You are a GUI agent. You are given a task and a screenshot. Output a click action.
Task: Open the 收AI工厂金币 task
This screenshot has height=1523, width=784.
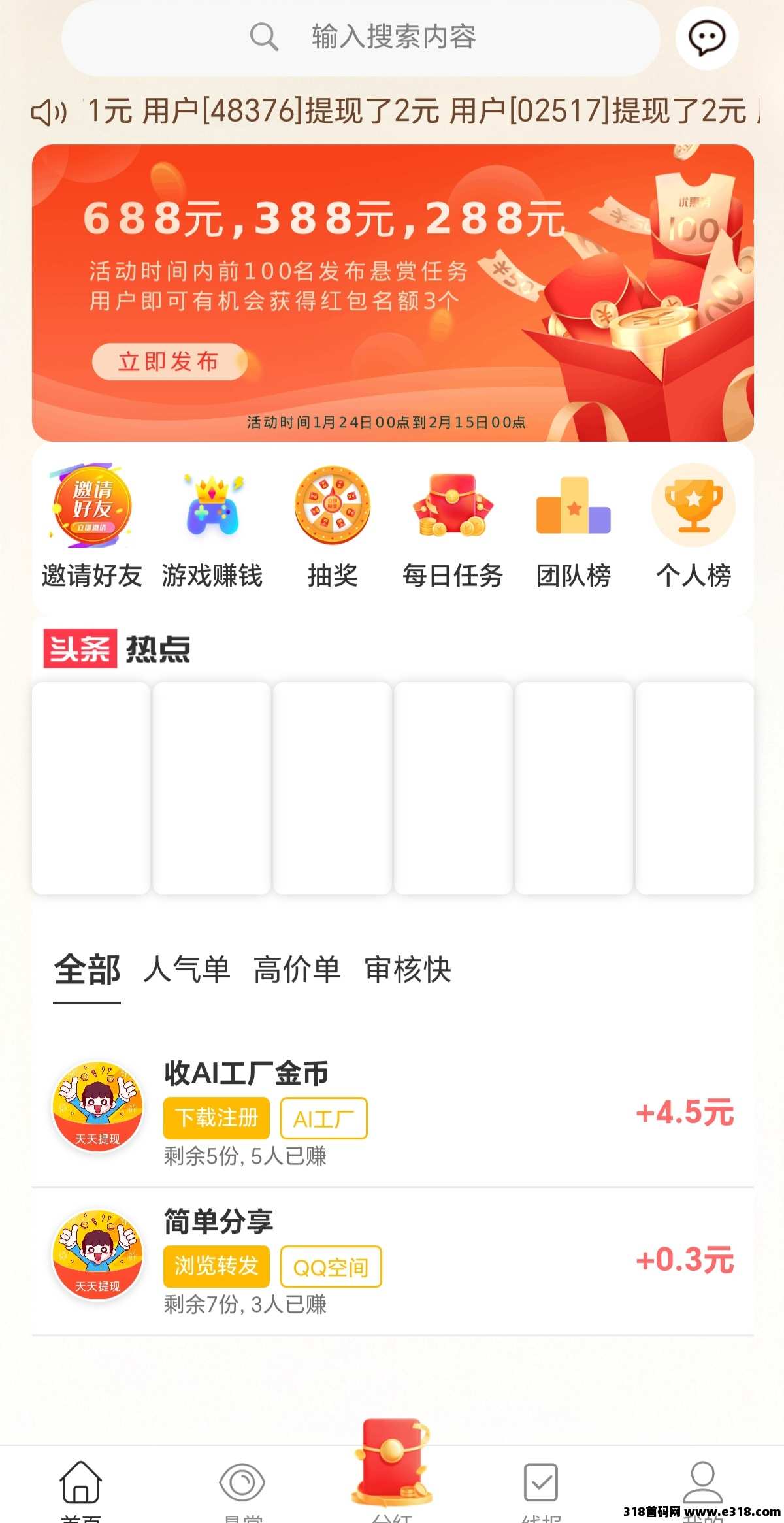point(392,1113)
